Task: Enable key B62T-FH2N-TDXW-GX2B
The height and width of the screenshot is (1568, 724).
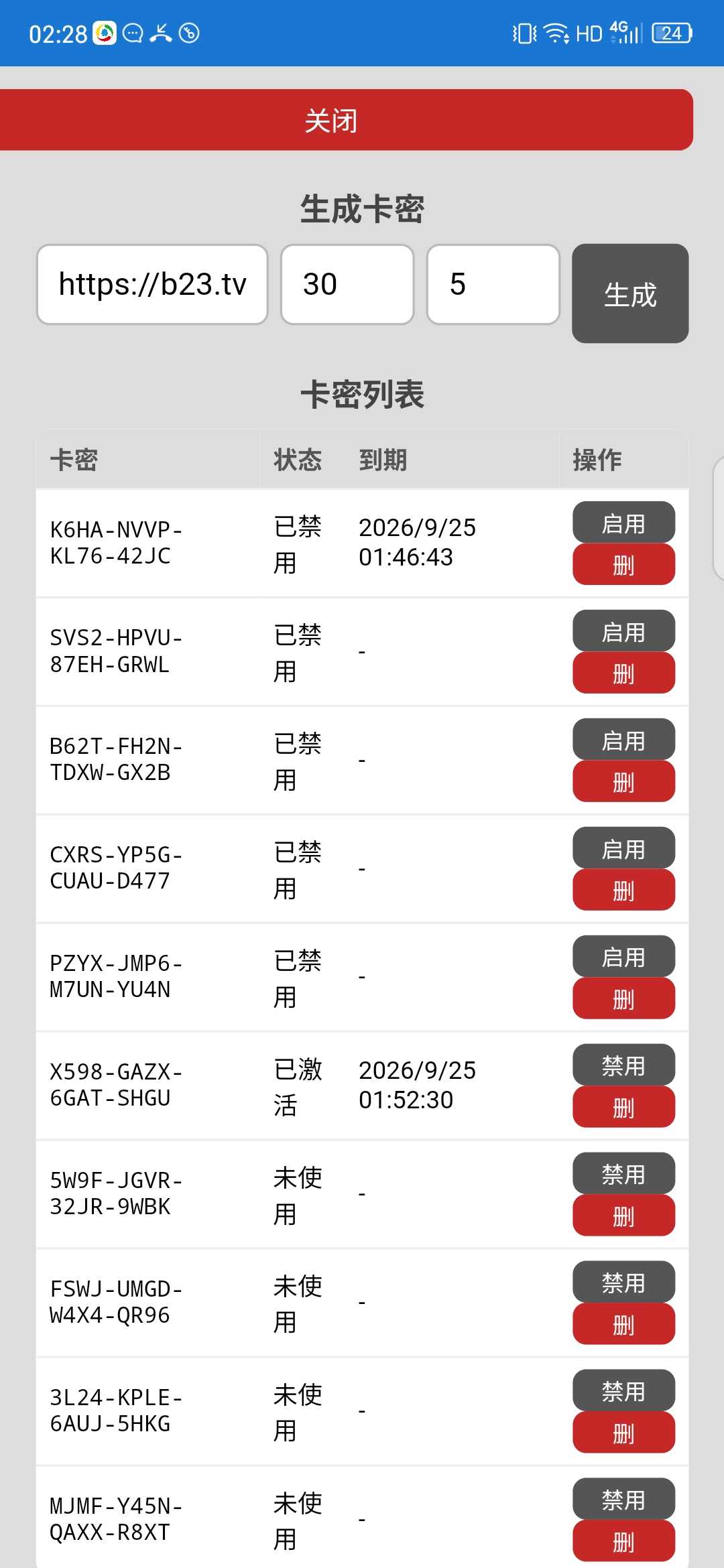Action: pos(623,739)
